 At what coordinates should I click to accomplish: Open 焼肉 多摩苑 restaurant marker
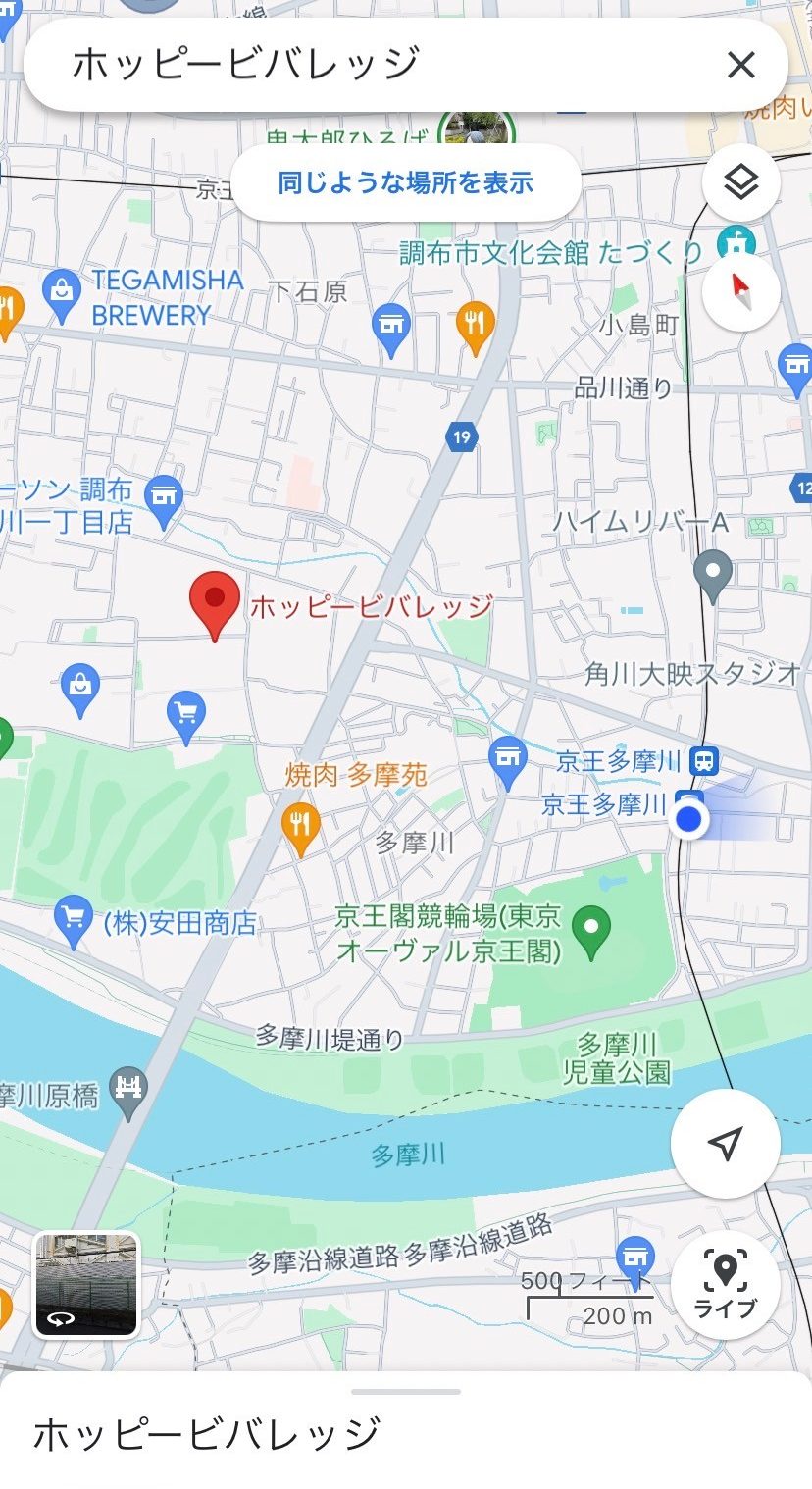(x=300, y=822)
